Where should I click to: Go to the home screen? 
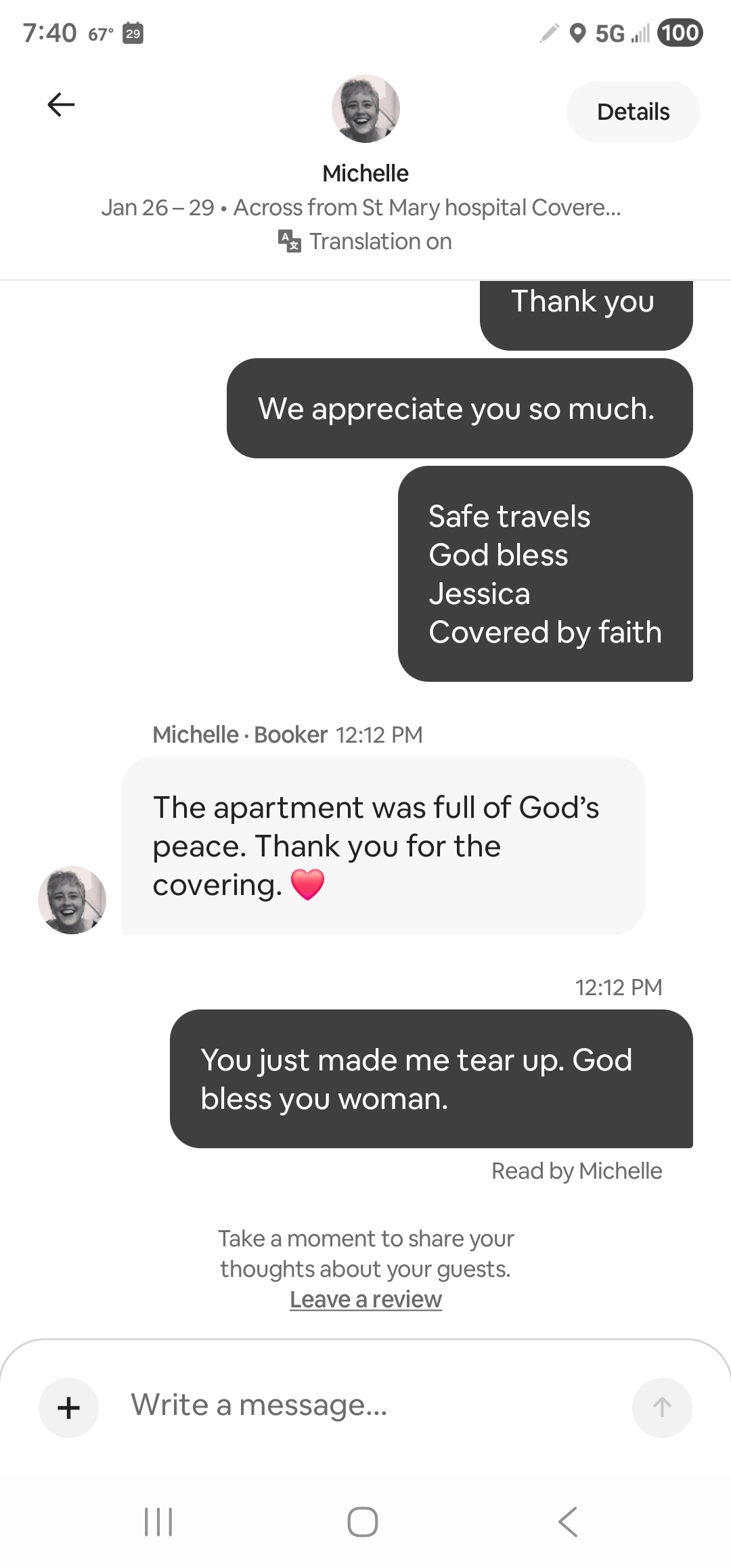[x=363, y=1522]
